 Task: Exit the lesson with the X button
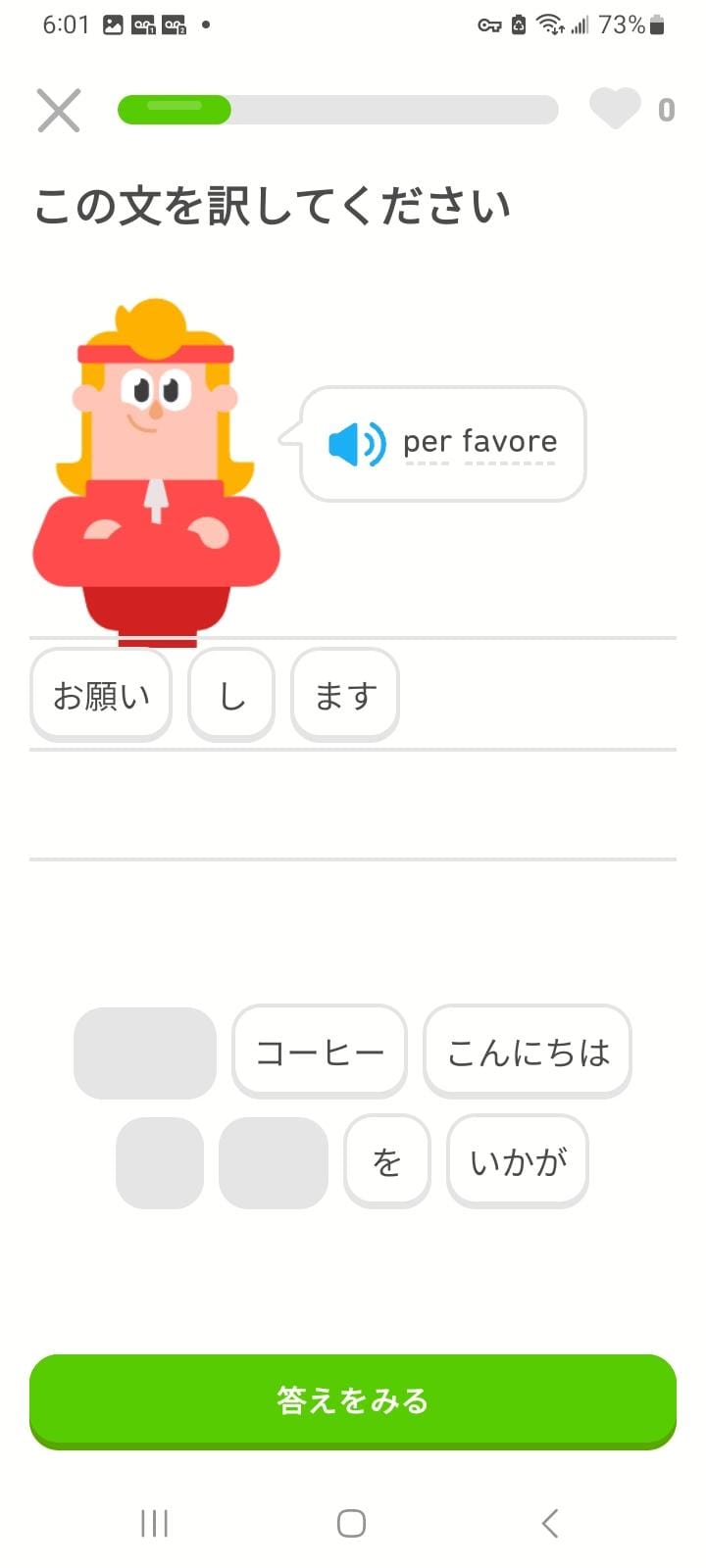click(x=59, y=110)
